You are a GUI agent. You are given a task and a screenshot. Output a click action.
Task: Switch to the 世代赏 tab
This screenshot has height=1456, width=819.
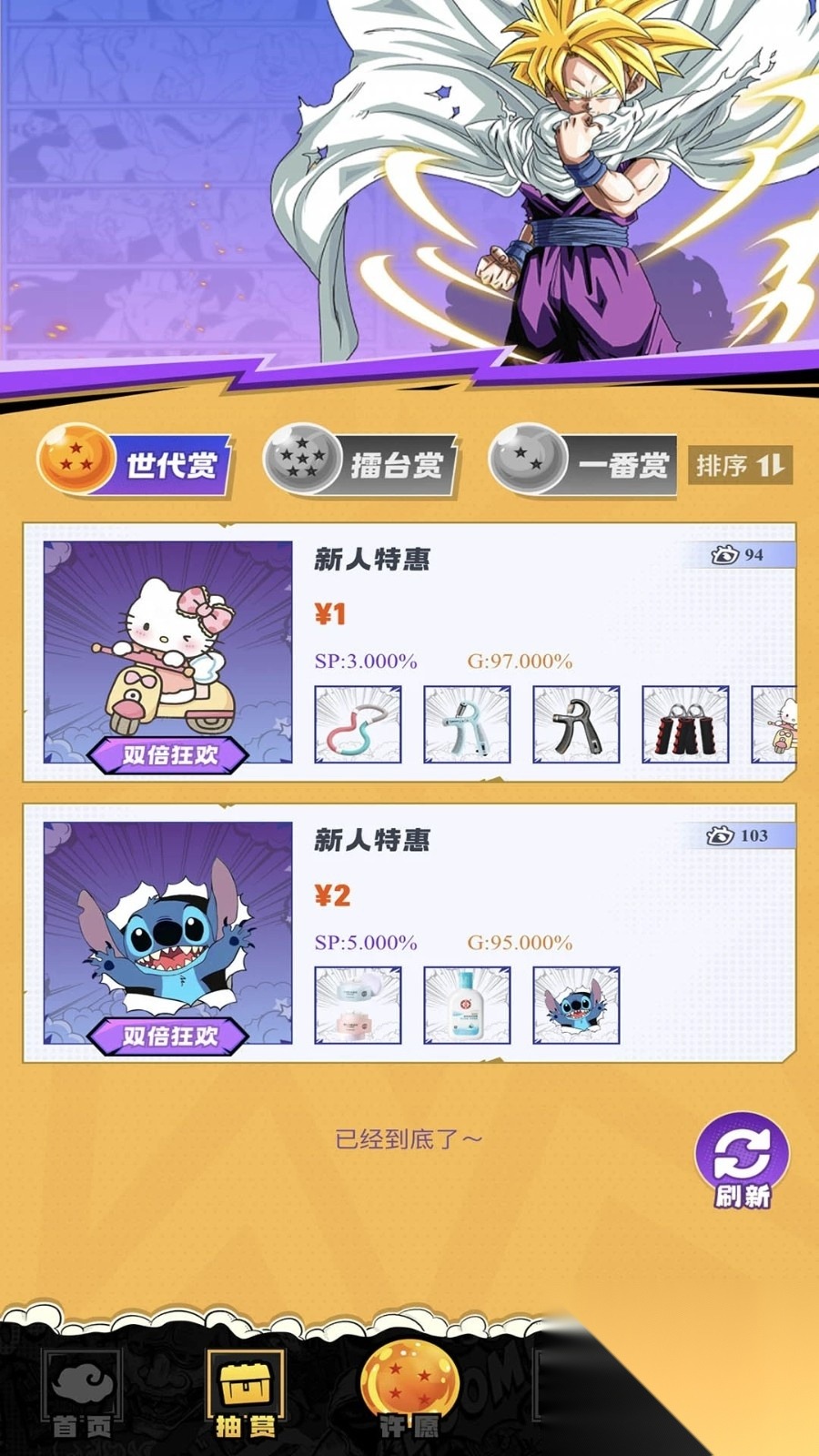click(136, 463)
